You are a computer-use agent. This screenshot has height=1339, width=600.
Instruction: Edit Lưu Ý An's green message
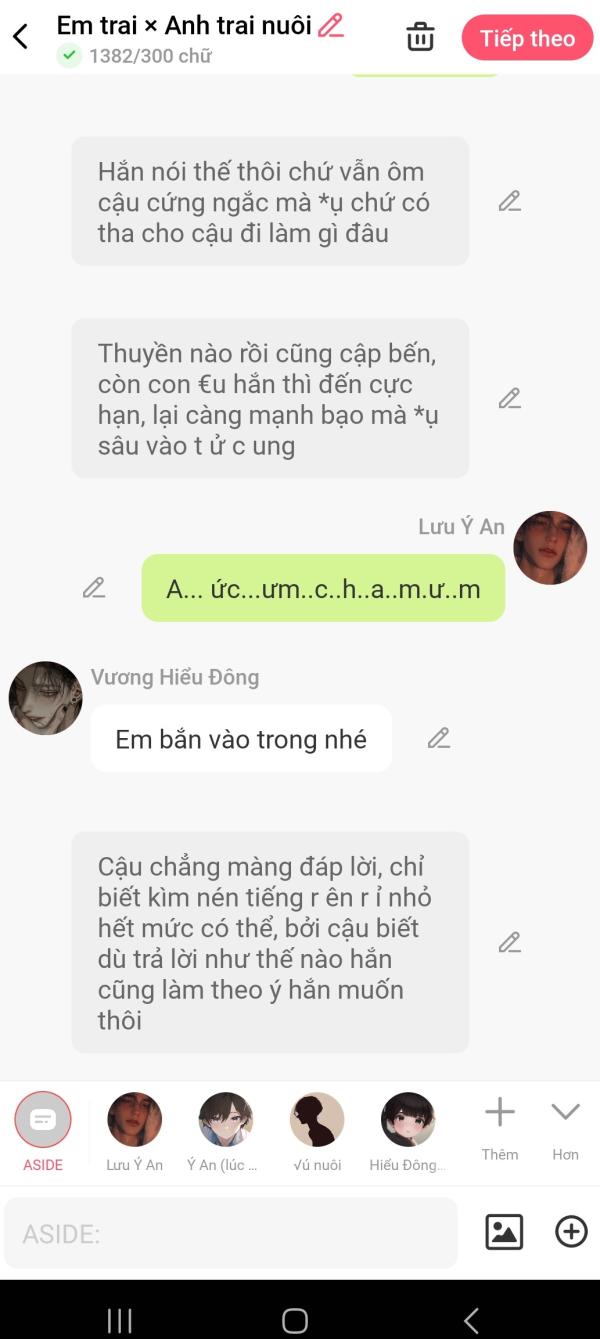(x=94, y=587)
